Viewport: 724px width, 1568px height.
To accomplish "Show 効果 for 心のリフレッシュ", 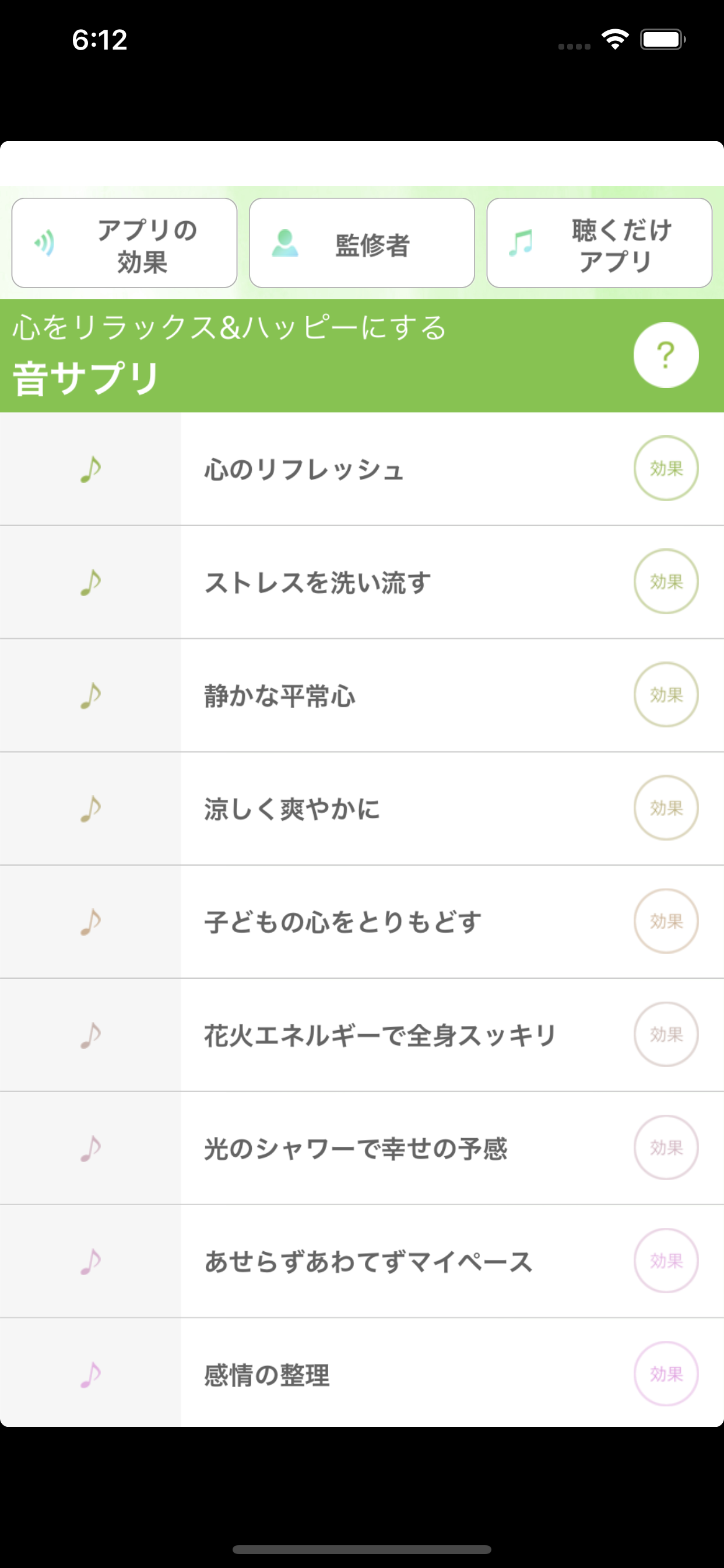I will point(666,468).
